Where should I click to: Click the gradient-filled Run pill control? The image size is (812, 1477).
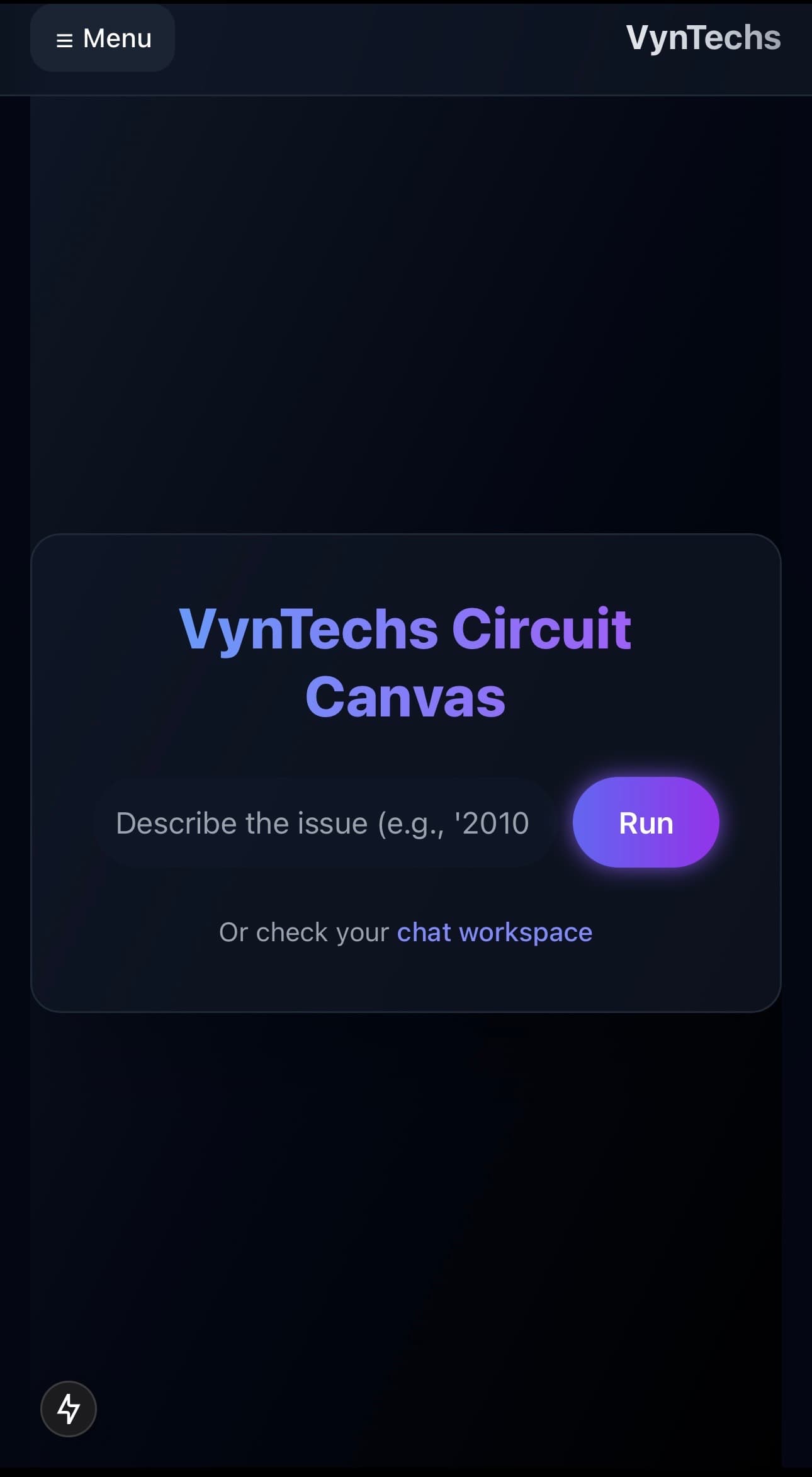coord(645,822)
